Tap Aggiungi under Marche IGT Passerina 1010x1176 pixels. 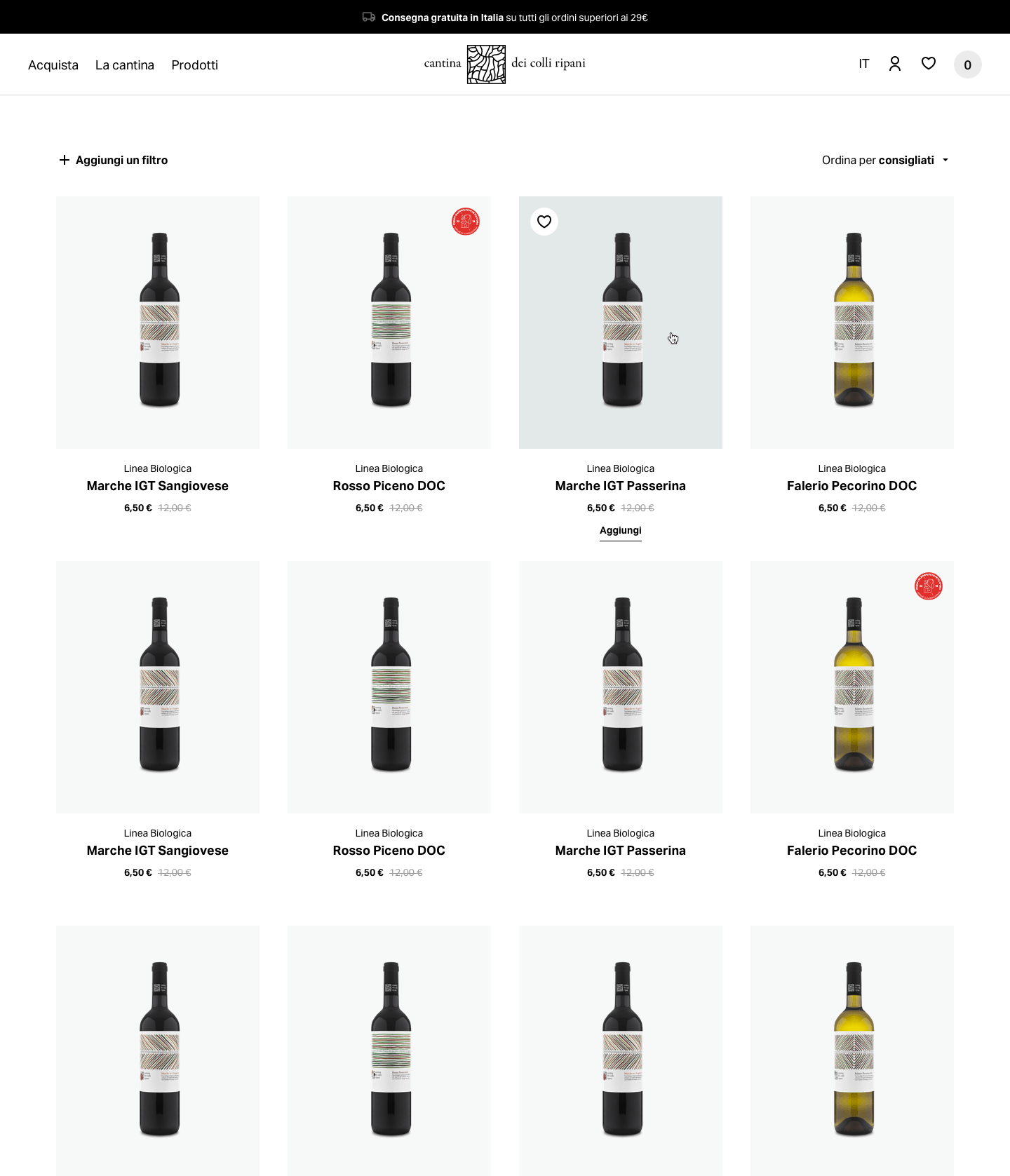pos(620,530)
